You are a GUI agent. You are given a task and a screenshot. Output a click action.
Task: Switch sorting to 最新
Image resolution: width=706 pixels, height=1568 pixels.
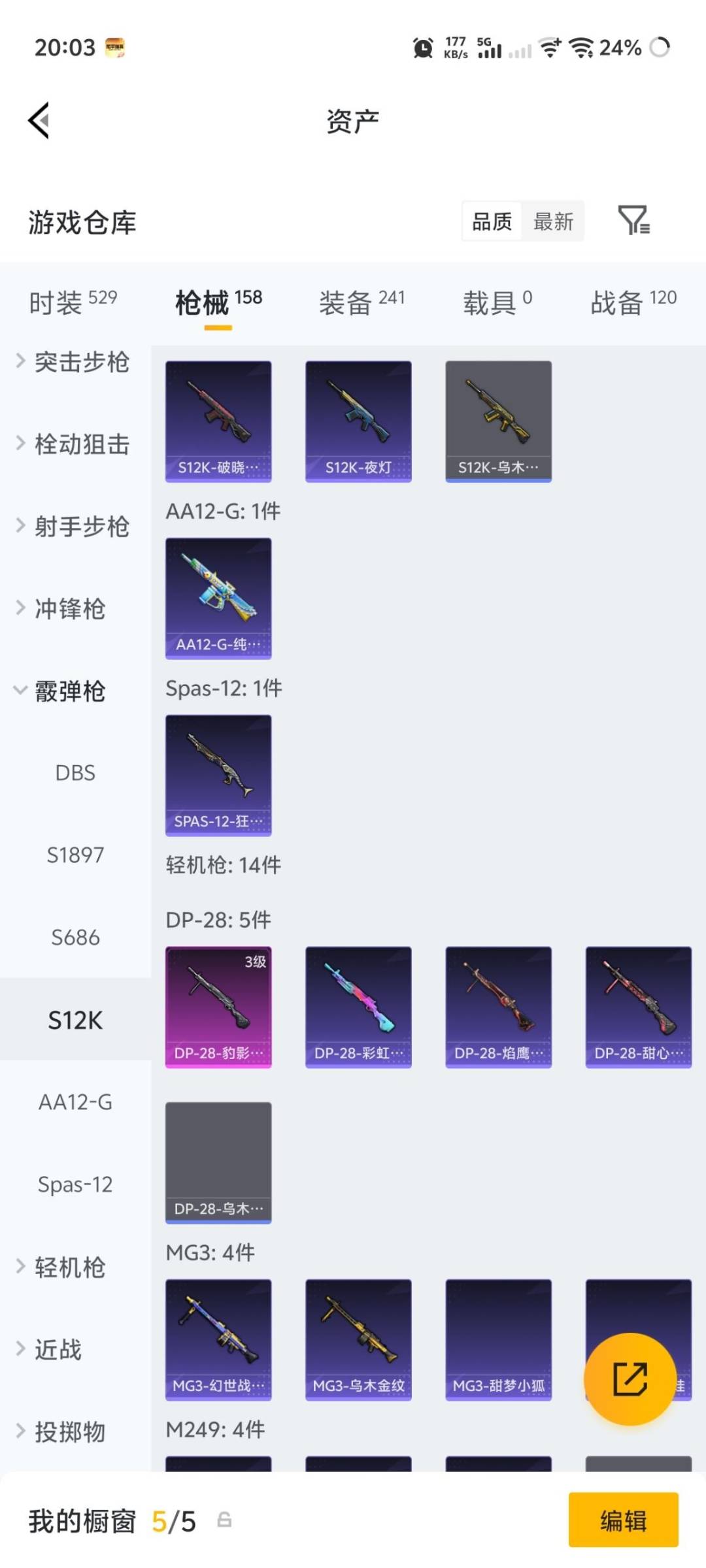[553, 222]
